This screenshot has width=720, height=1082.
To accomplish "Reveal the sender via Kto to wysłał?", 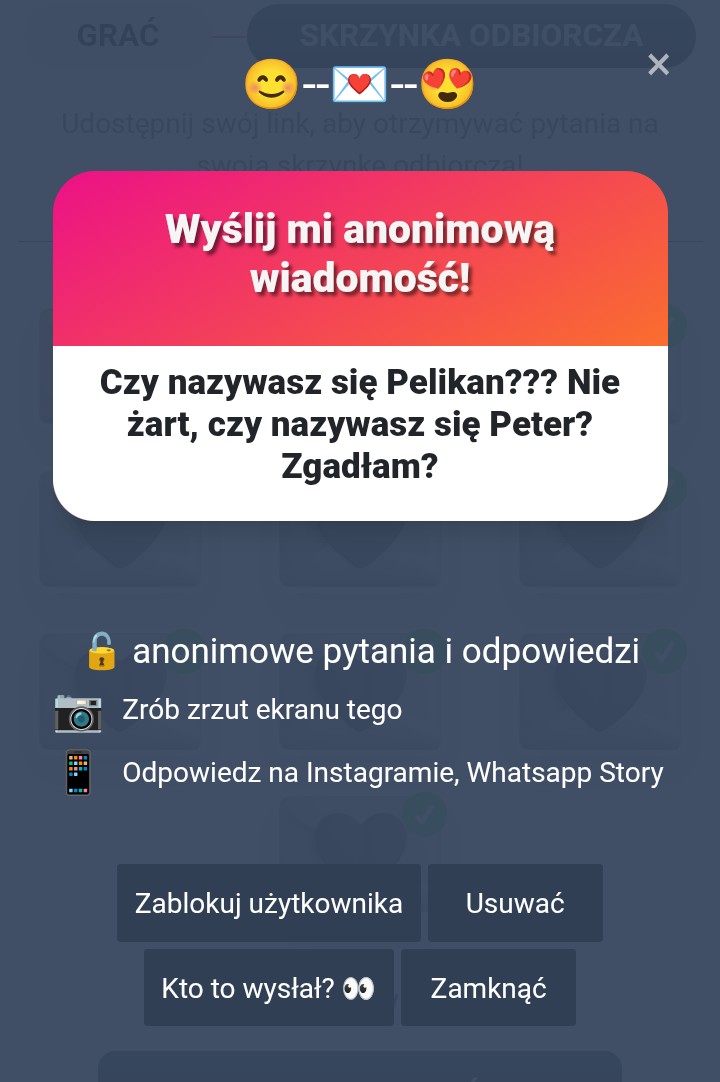I will [x=268, y=988].
